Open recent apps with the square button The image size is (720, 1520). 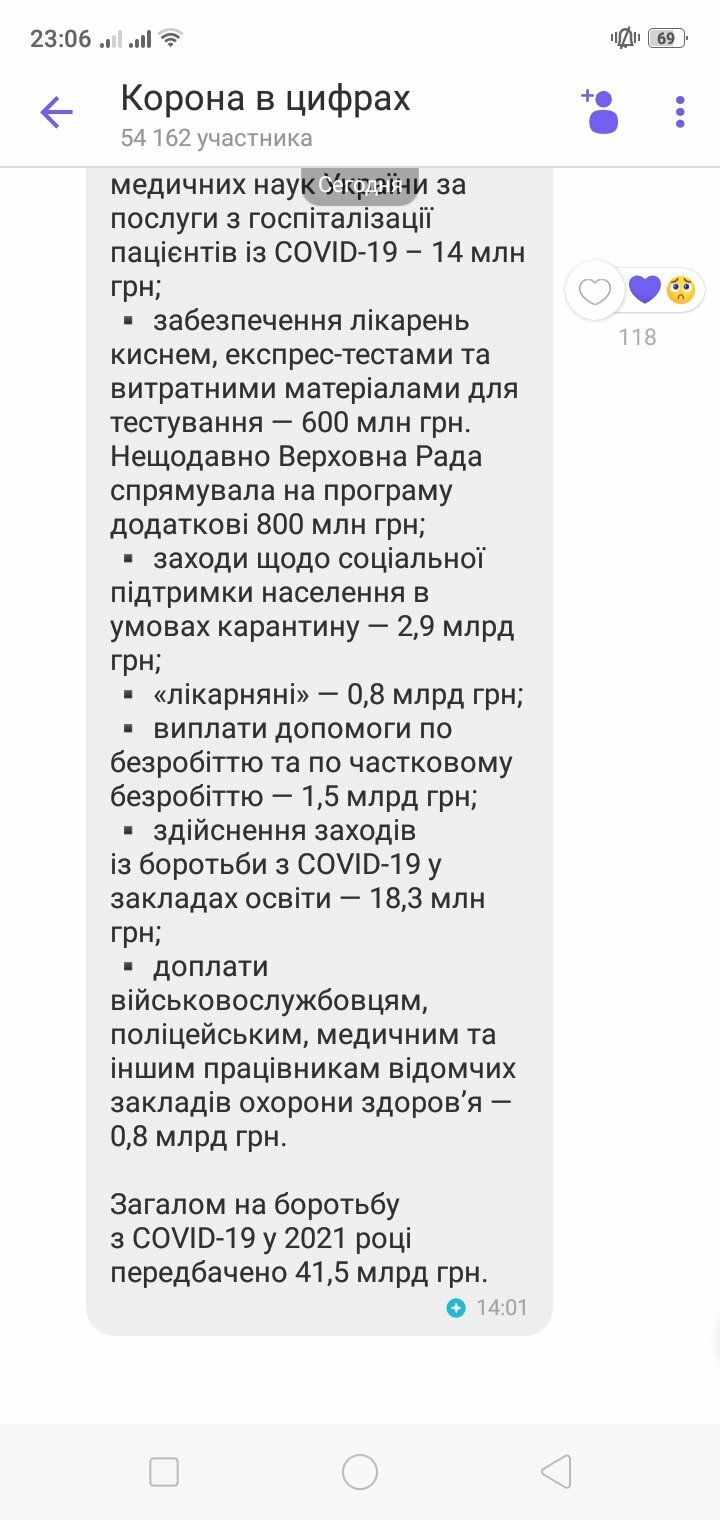pos(164,1472)
